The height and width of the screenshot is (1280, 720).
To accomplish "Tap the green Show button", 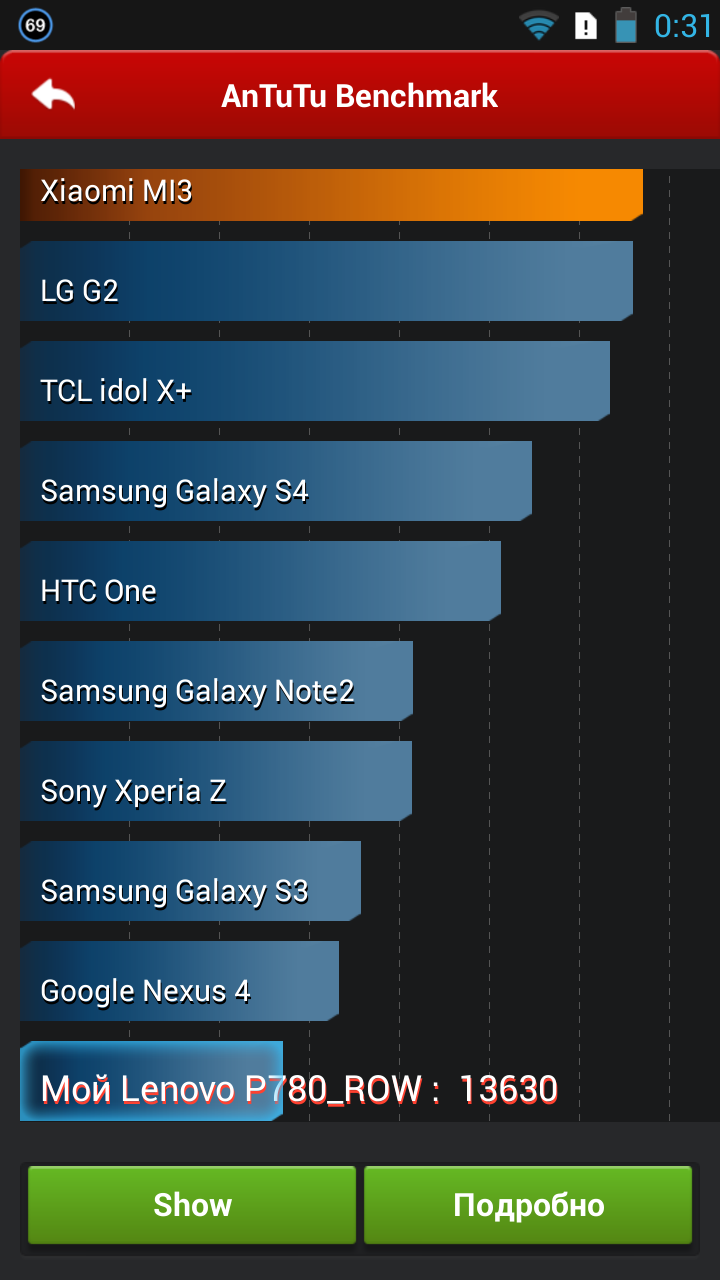I will (192, 1204).
